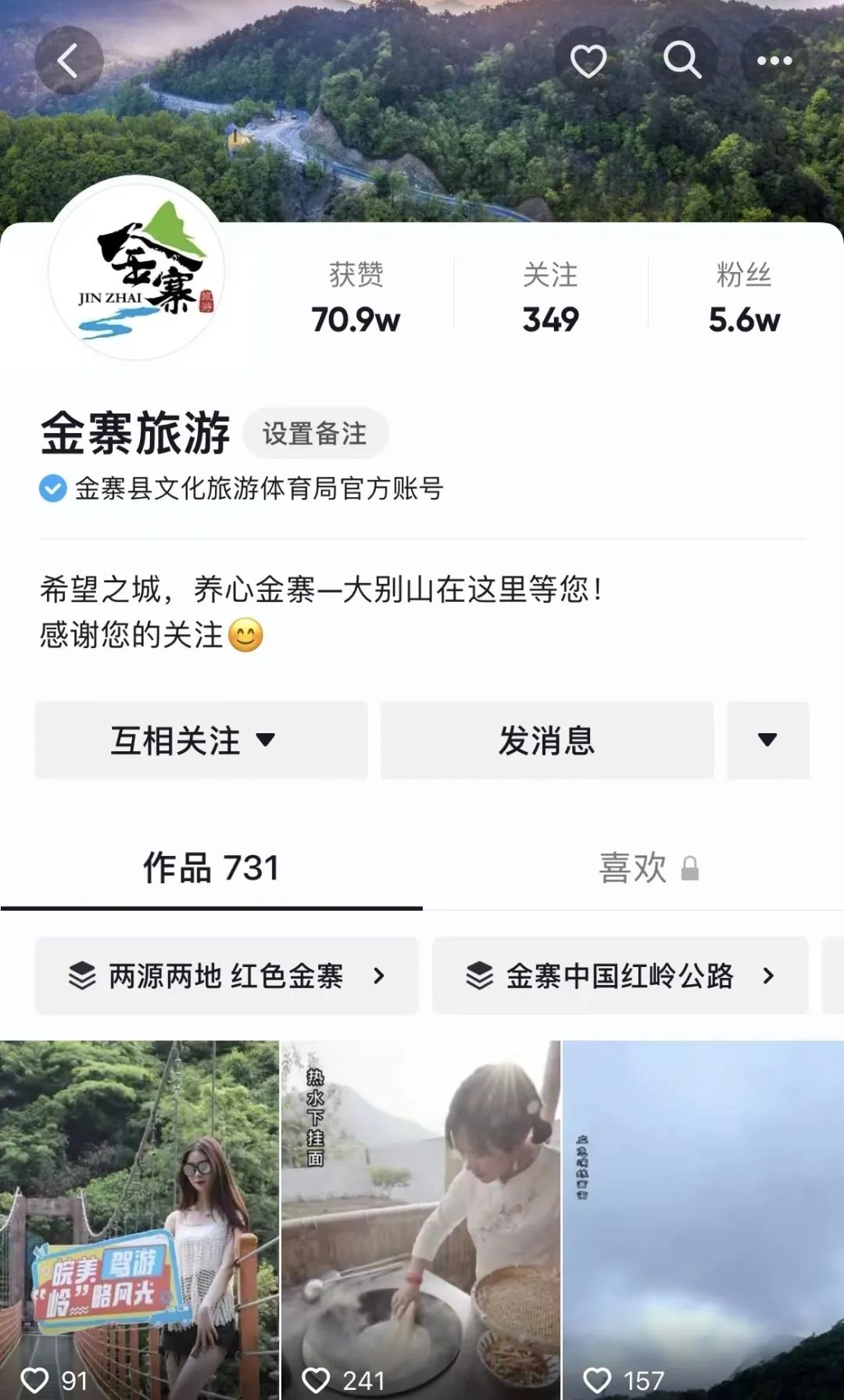
Task: Open the three-dot overflow menu
Action: point(774,60)
